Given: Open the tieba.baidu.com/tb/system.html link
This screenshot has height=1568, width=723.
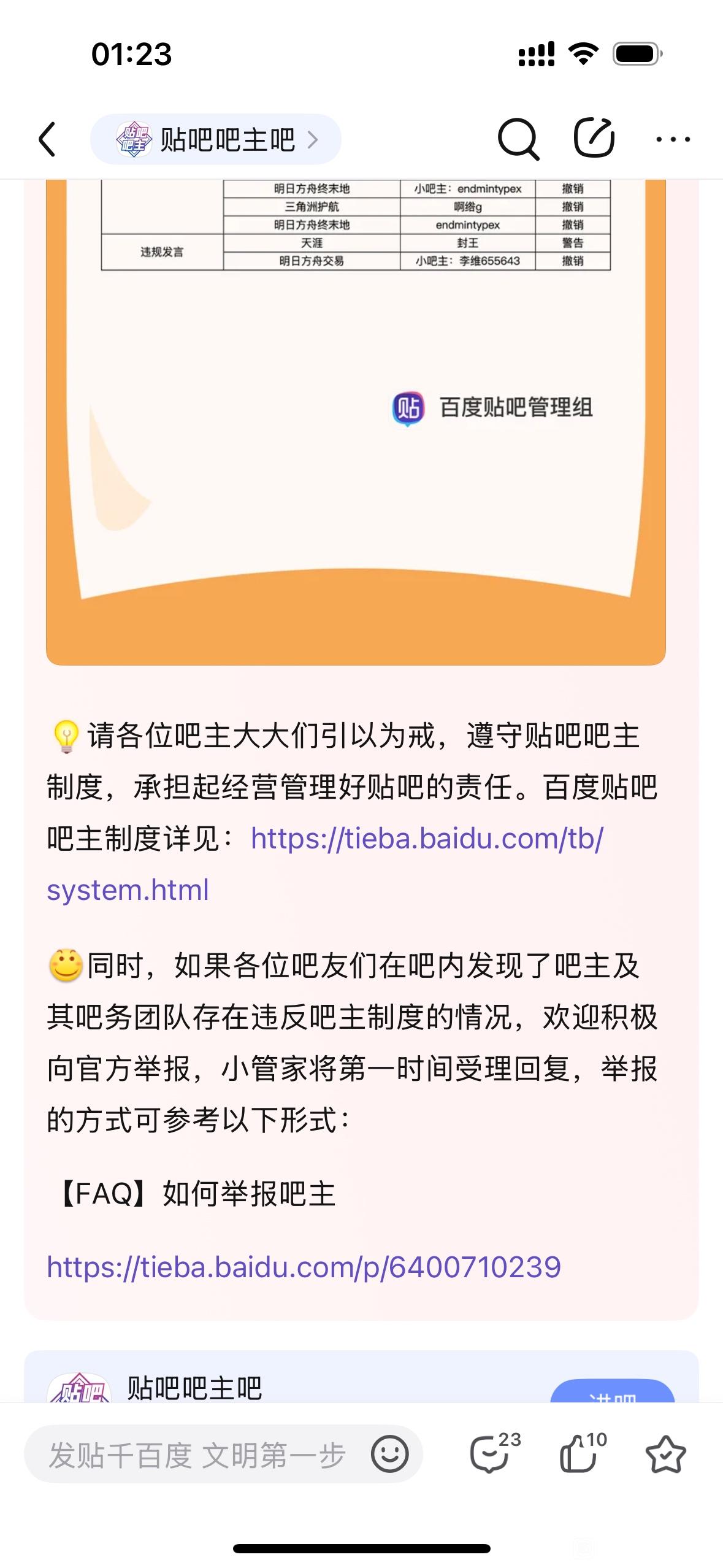Looking at the screenshot, I should click(x=325, y=864).
